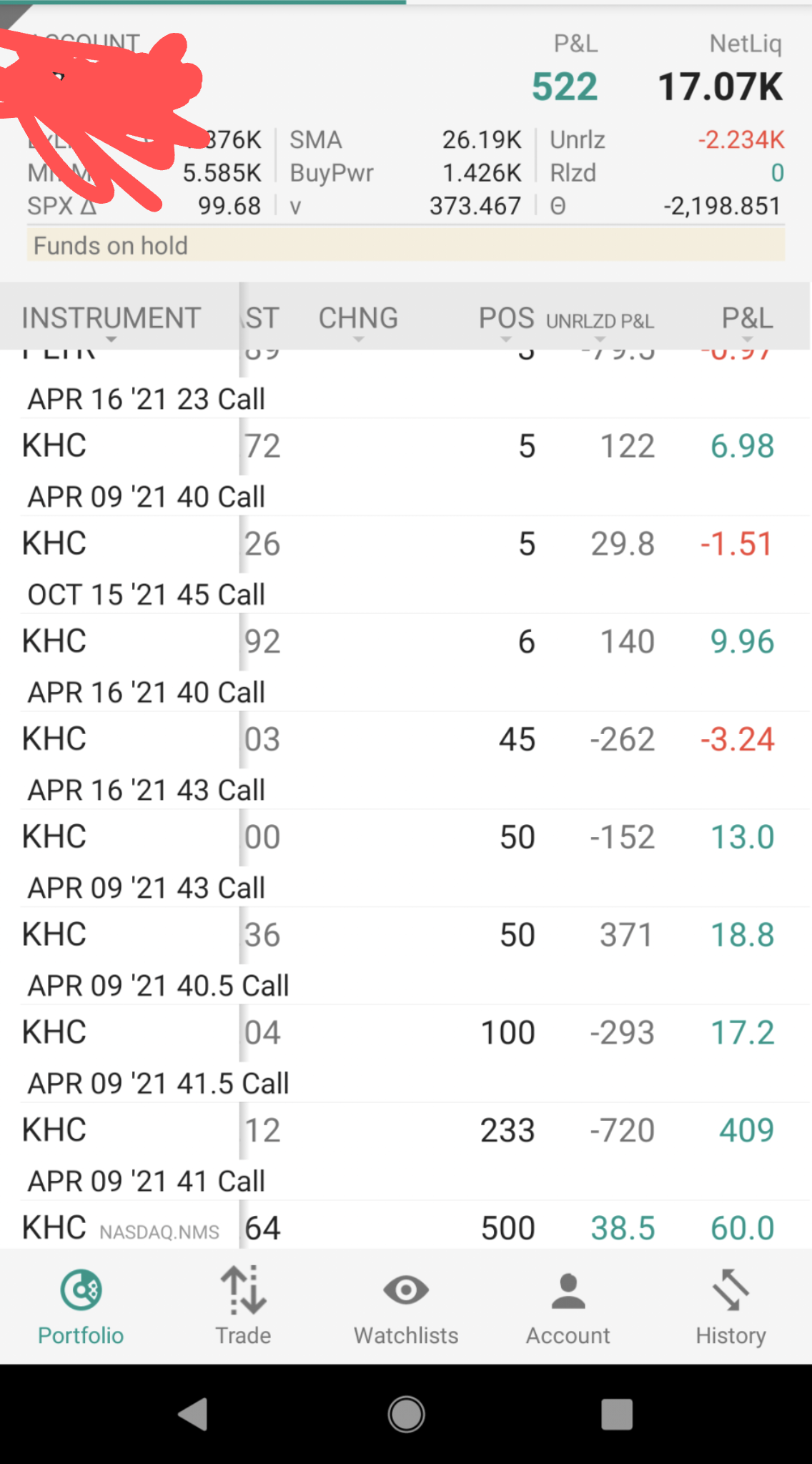
Task: Open the P&L column sort arrow
Action: [x=748, y=340]
